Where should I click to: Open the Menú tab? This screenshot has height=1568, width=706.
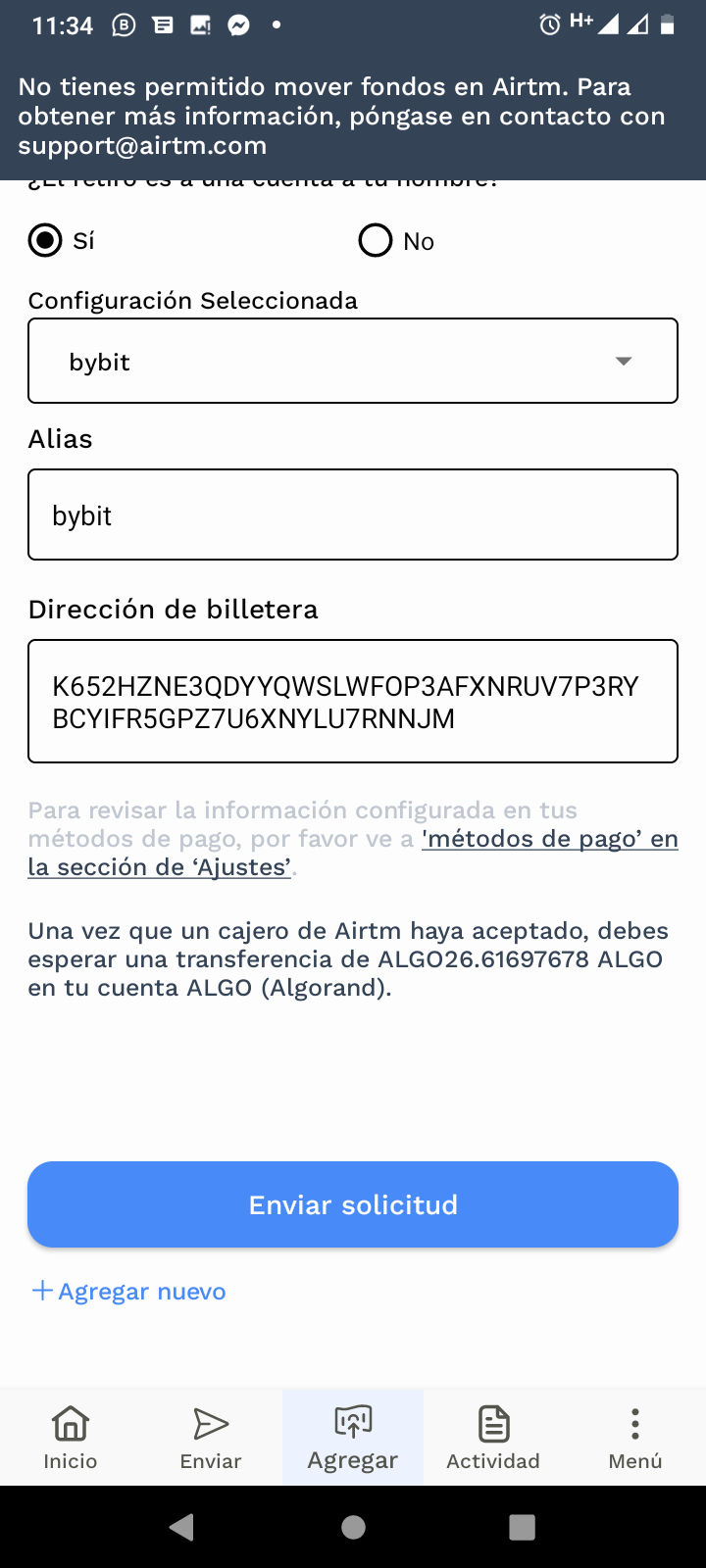635,1437
